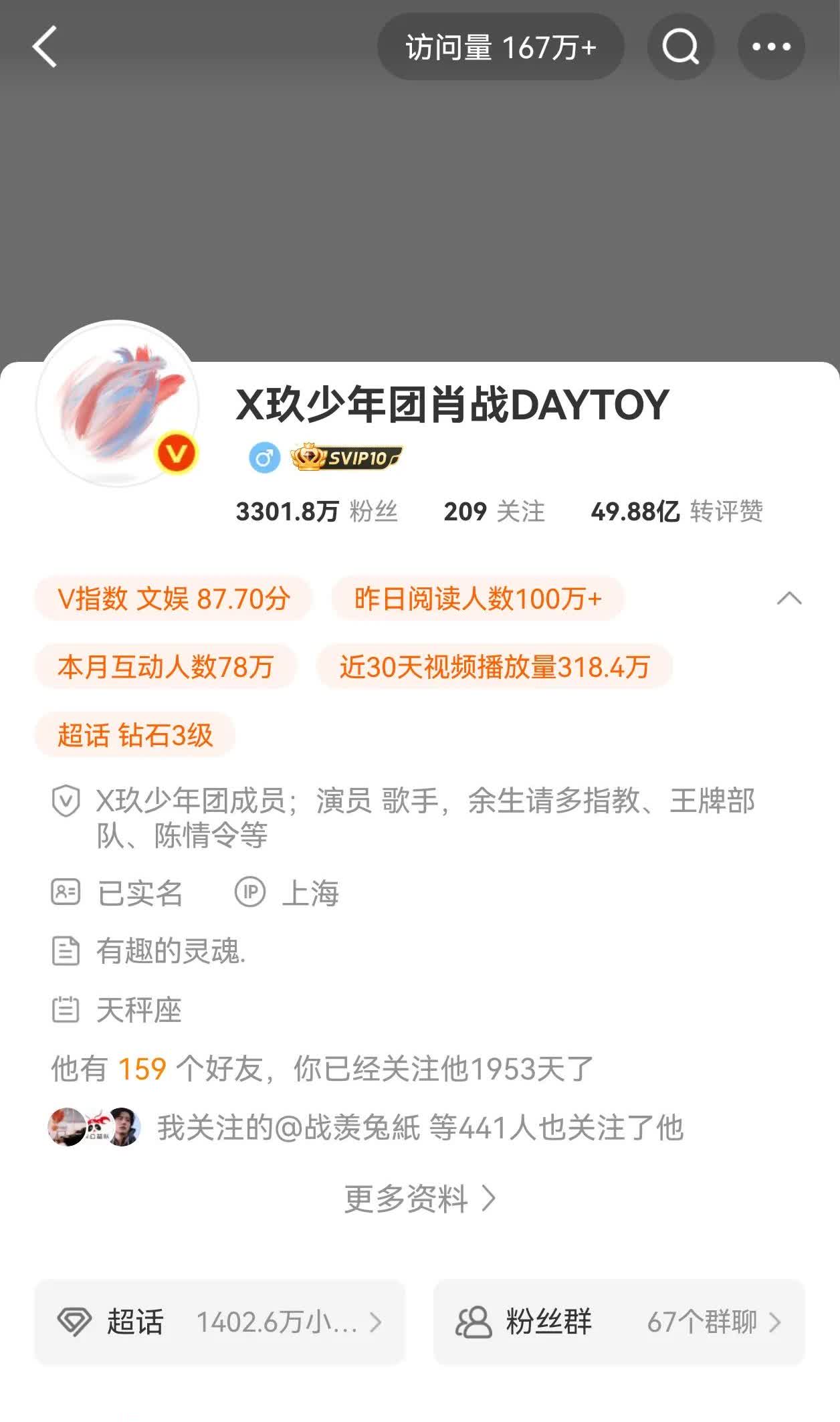Open the 209 关注 following list

(x=494, y=512)
